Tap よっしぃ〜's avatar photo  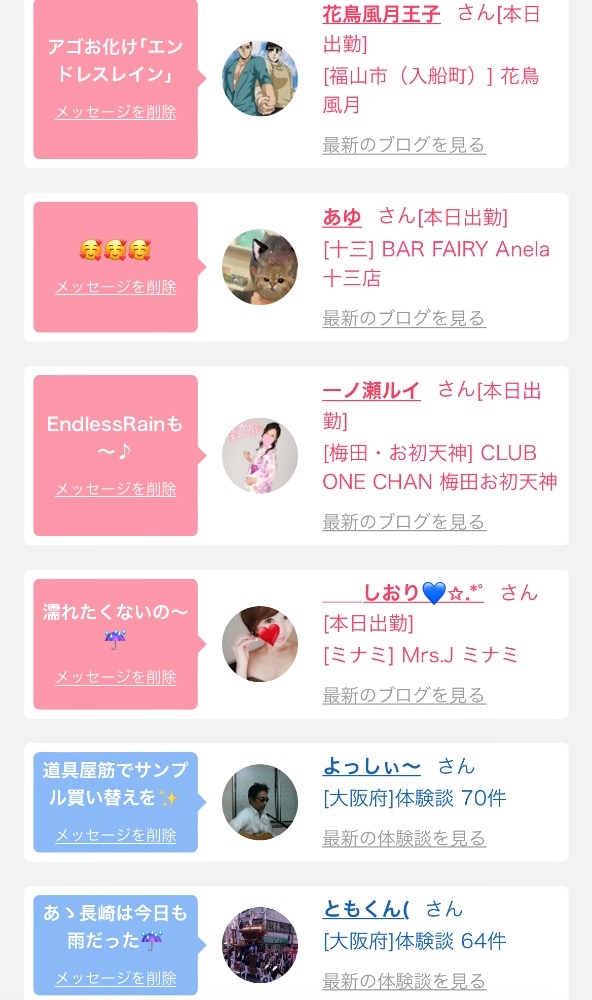point(260,802)
